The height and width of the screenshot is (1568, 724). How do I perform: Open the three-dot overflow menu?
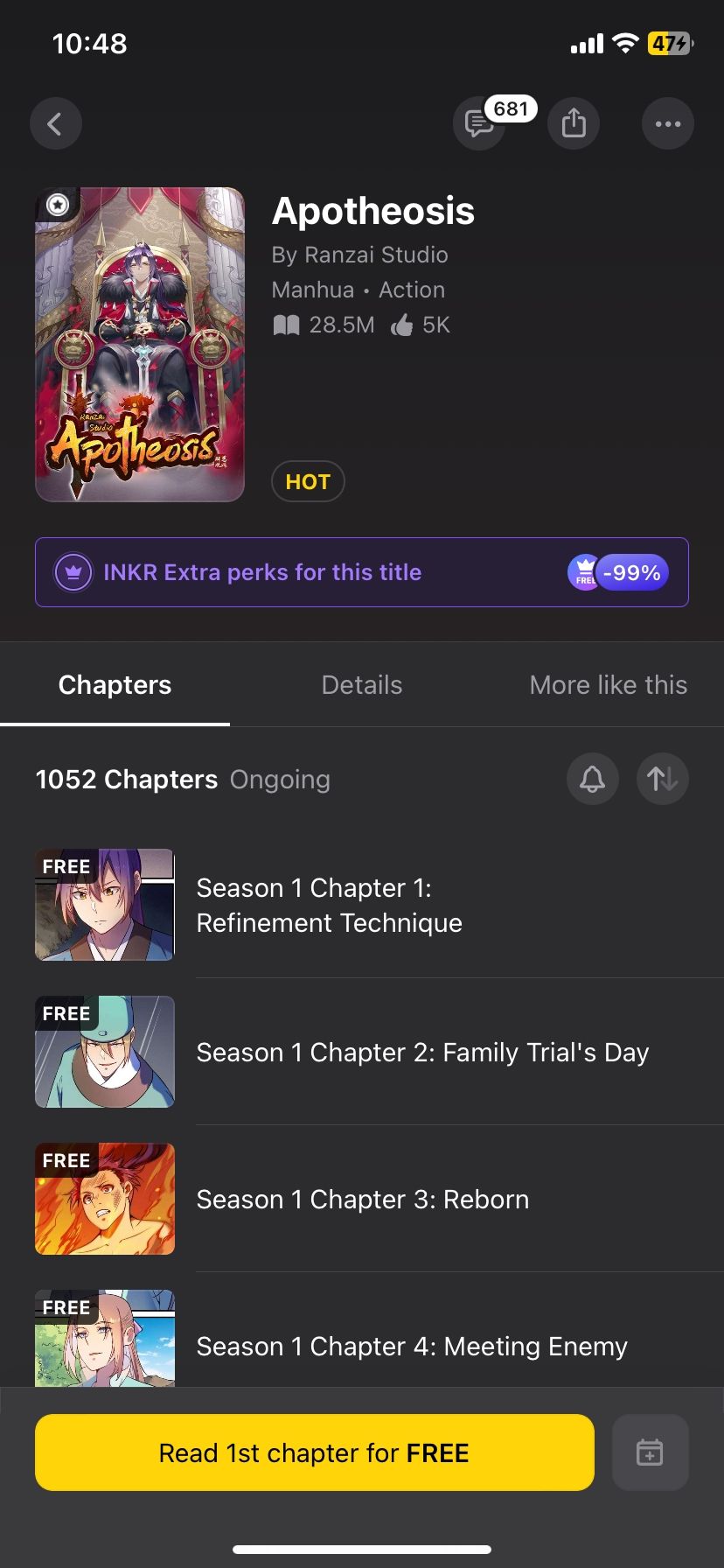(x=668, y=123)
